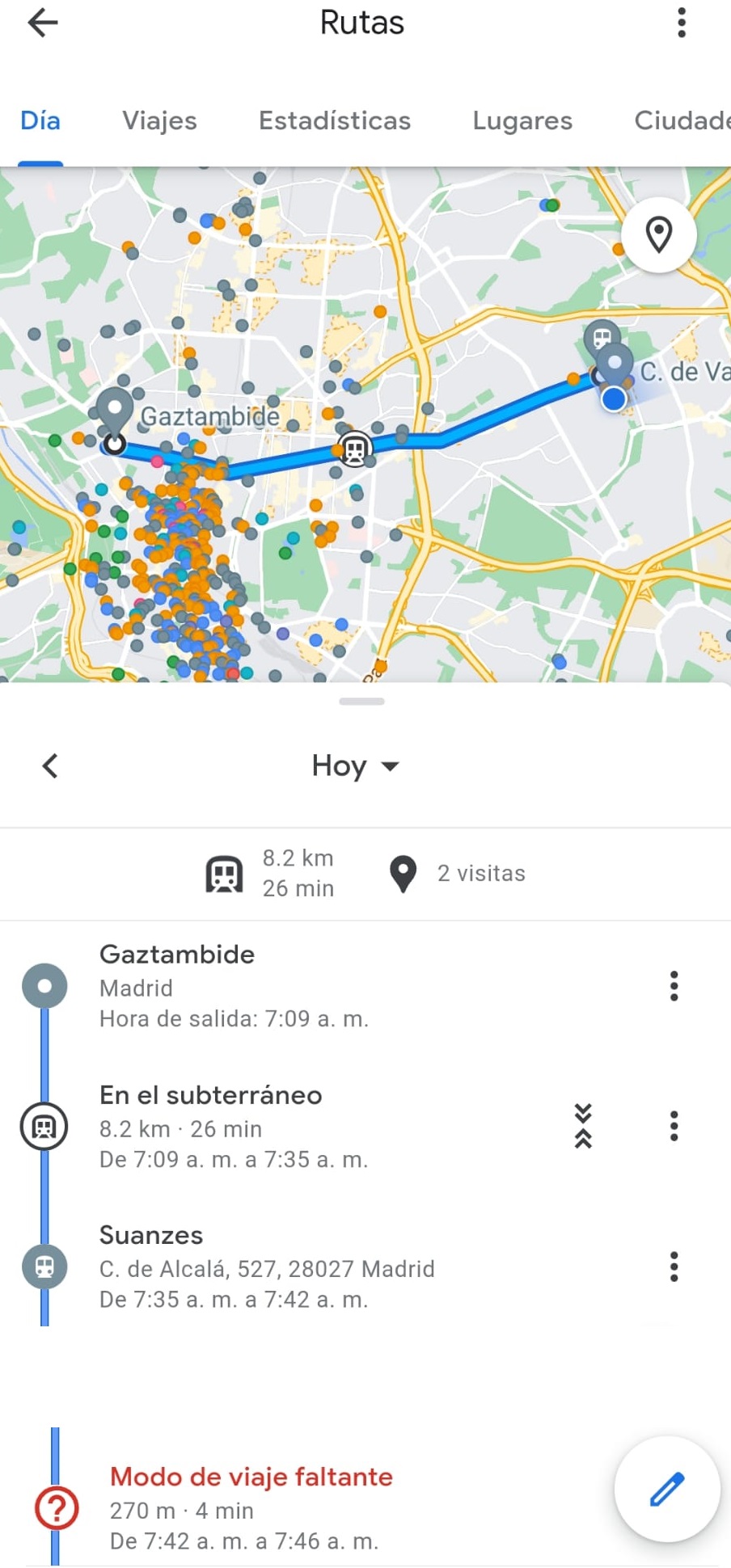The image size is (731, 1568).
Task: Switch to the Estadísticas tab
Action: (x=335, y=120)
